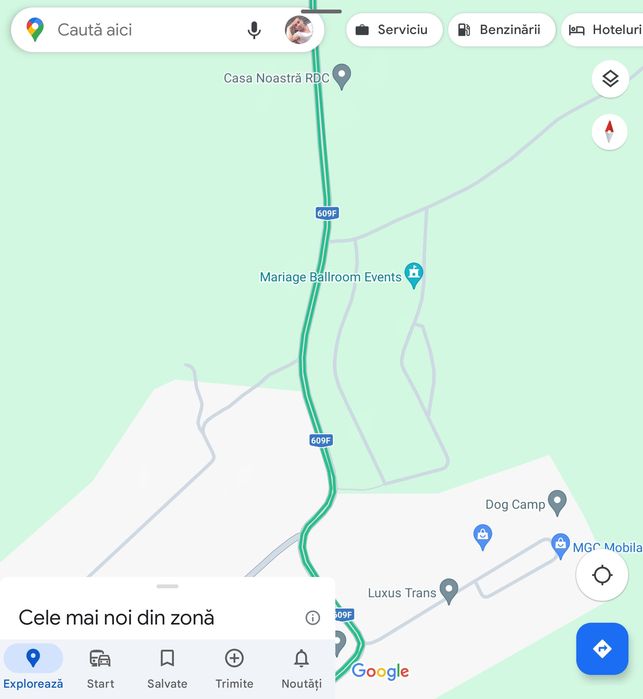Viewport: 643px width, 699px height.
Task: Switch to the Trimite tab
Action: 234,668
